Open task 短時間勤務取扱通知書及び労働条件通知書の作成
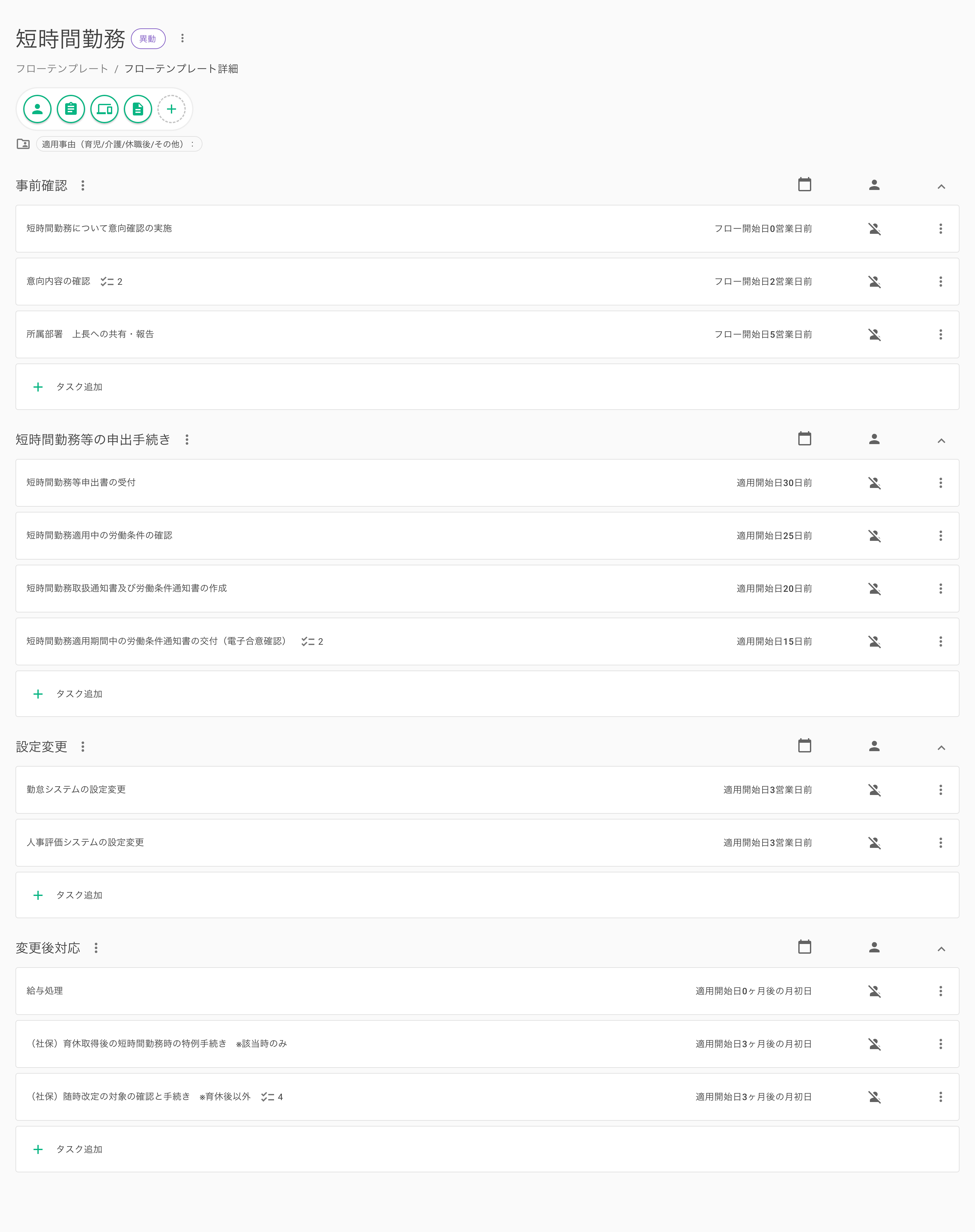The height and width of the screenshot is (1232, 975). point(127,588)
